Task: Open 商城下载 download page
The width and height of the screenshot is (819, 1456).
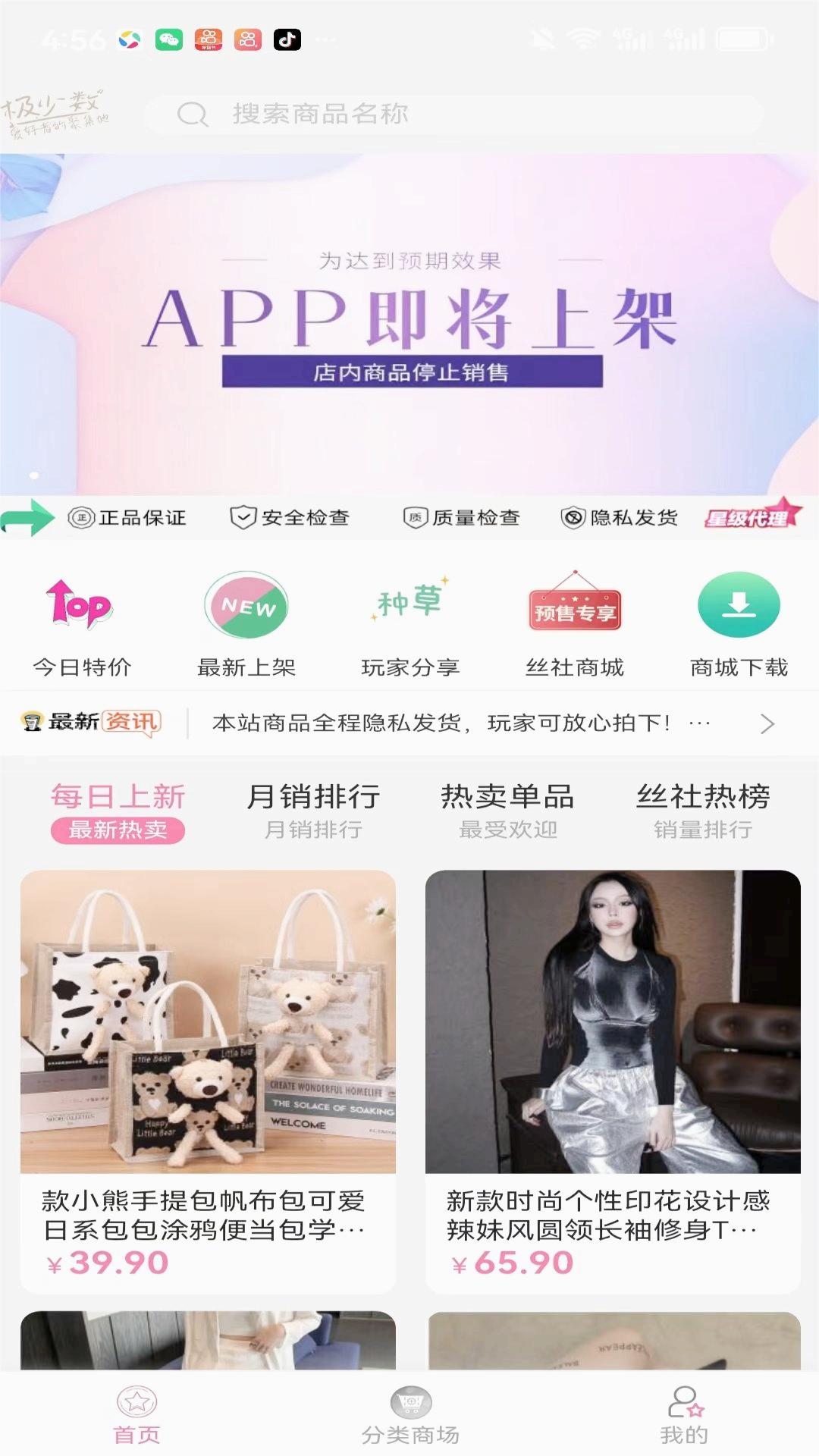Action: click(x=739, y=626)
